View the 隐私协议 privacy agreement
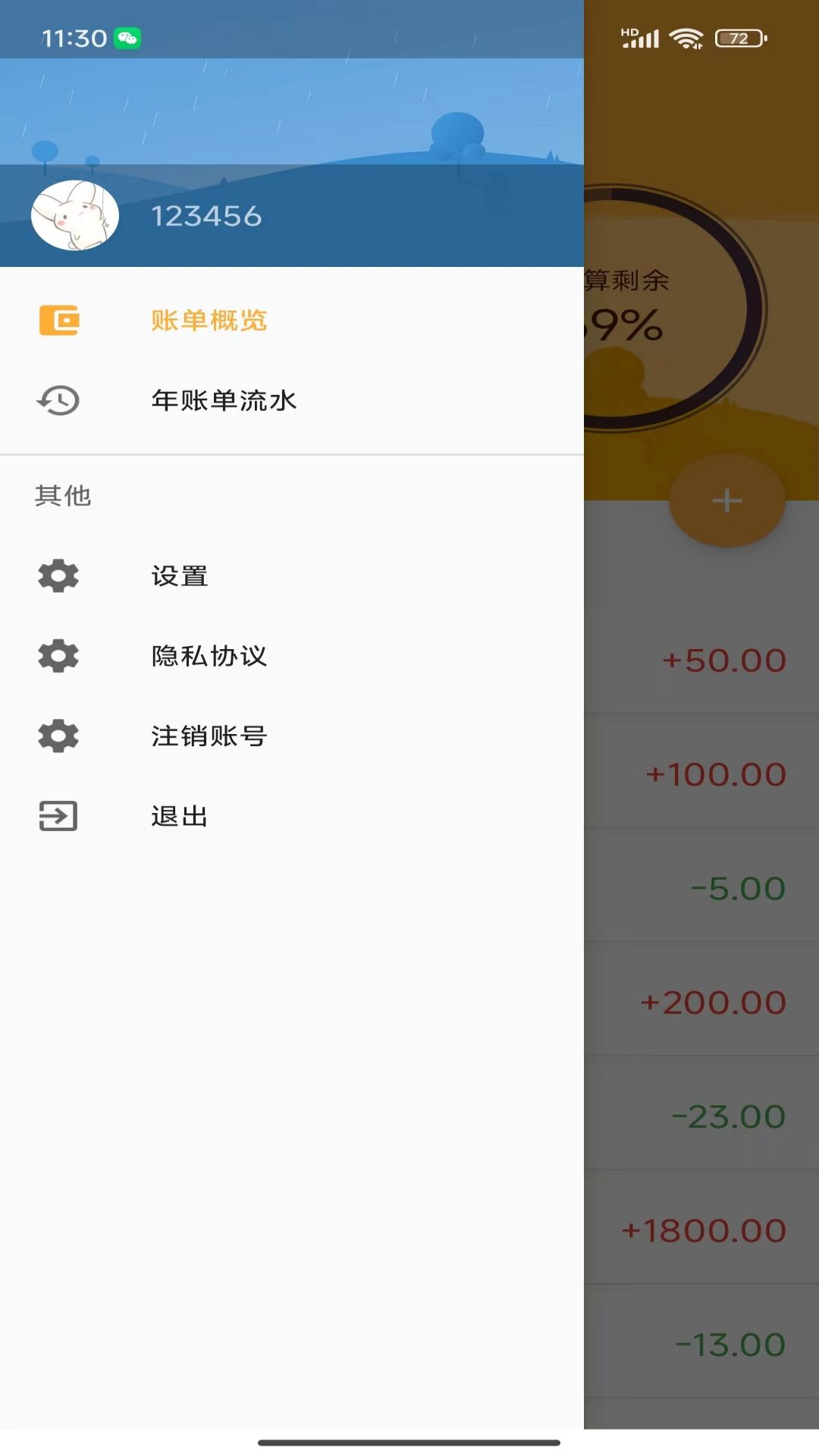 point(209,656)
